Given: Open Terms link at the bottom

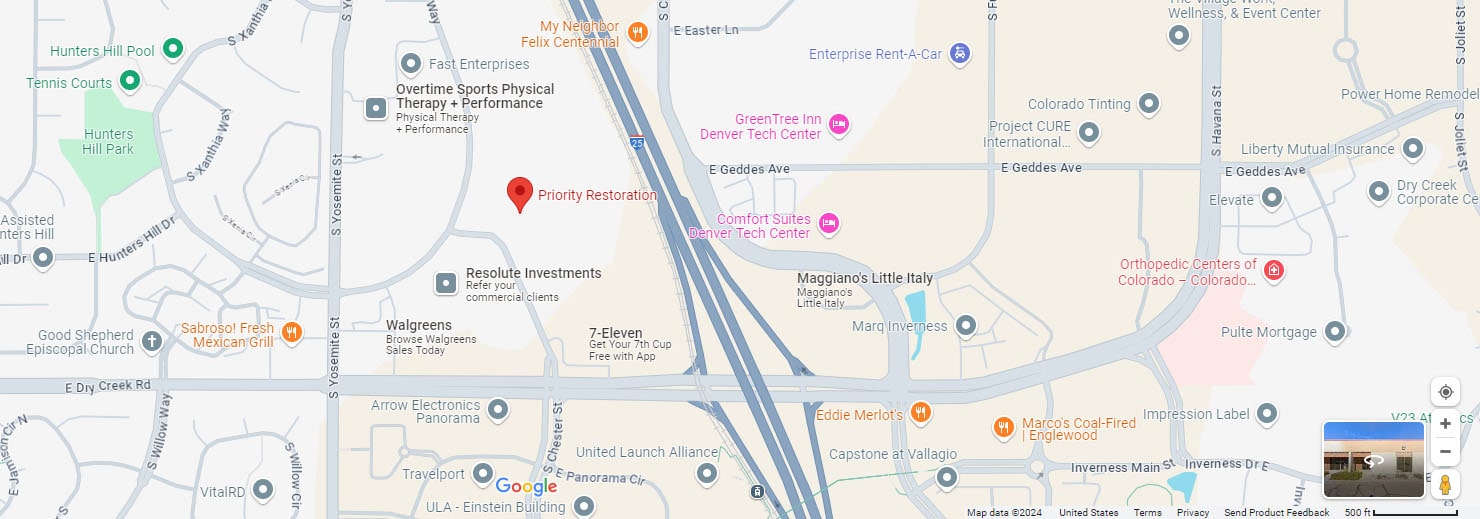Looking at the screenshot, I should [x=1147, y=513].
